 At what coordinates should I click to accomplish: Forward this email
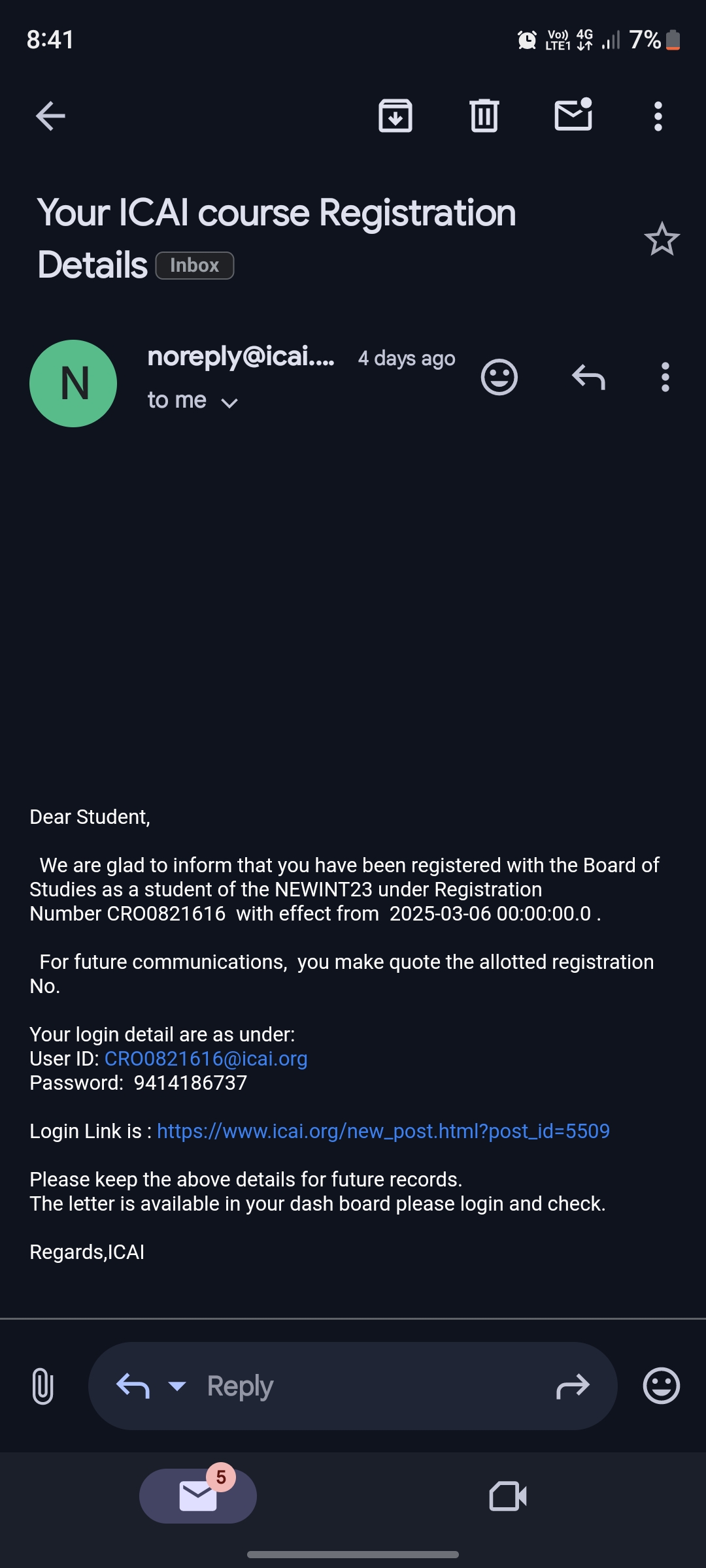pos(573,1386)
